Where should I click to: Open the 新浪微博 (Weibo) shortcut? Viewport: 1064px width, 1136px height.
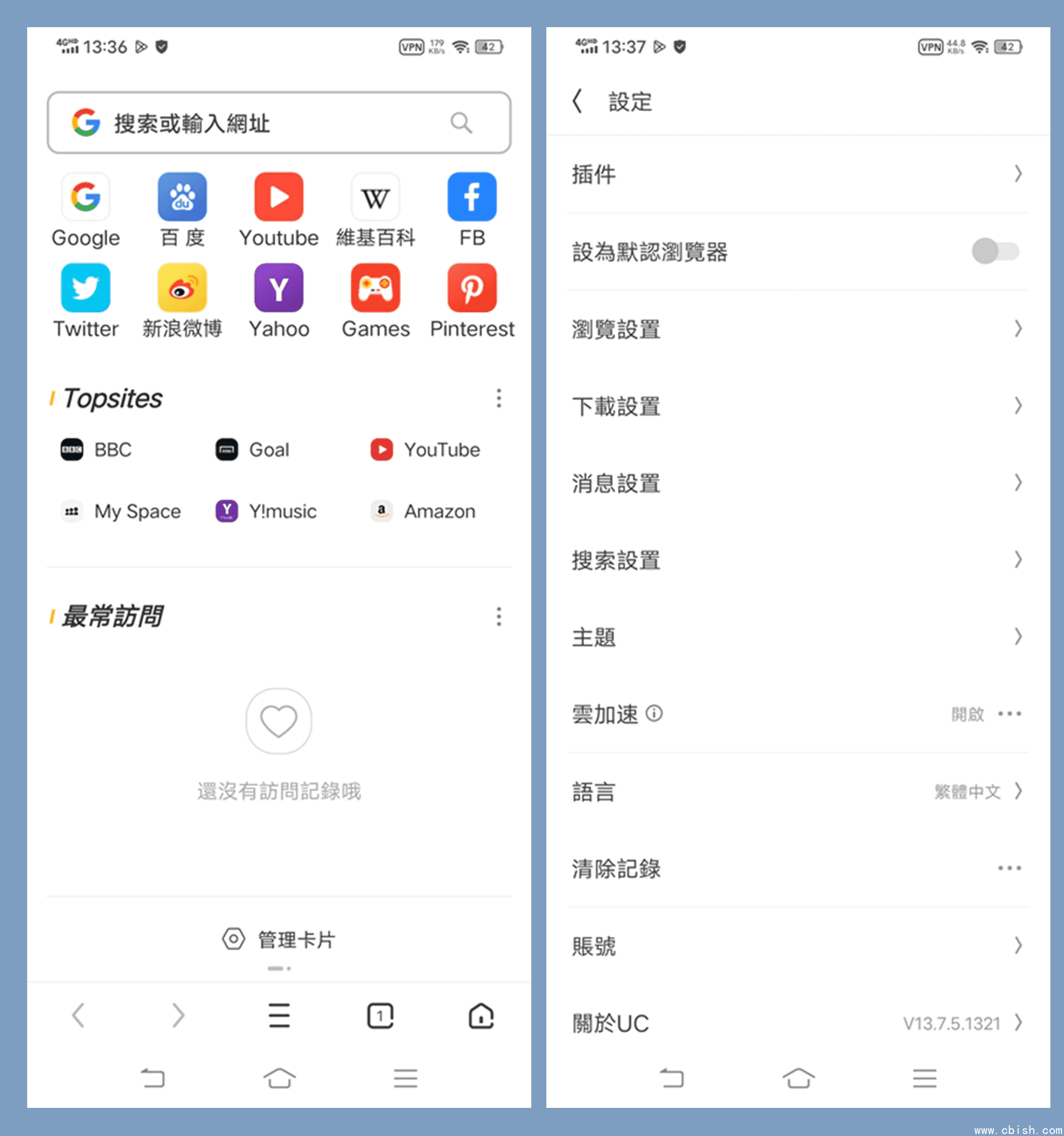click(182, 288)
